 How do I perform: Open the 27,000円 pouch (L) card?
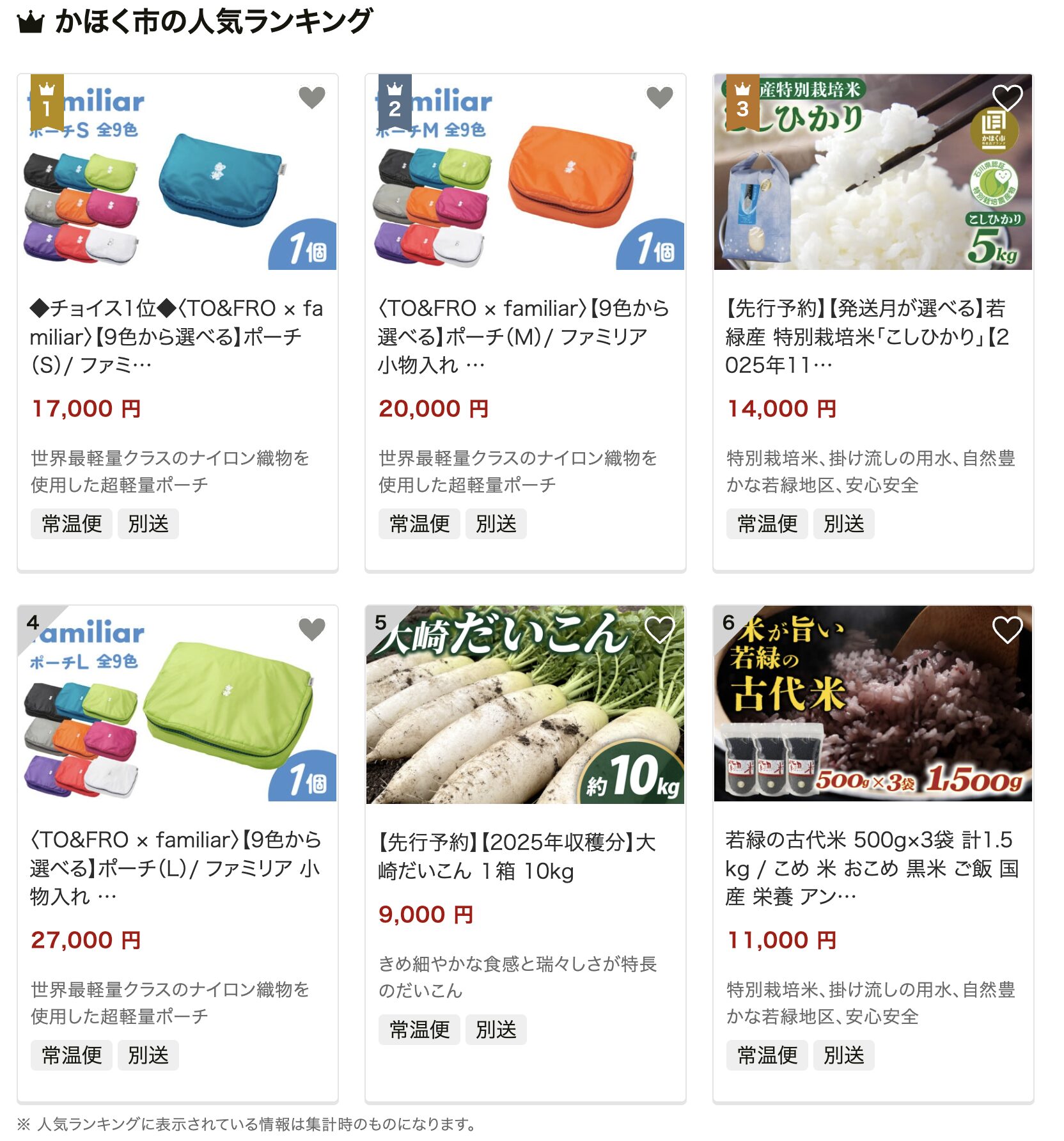click(176, 867)
